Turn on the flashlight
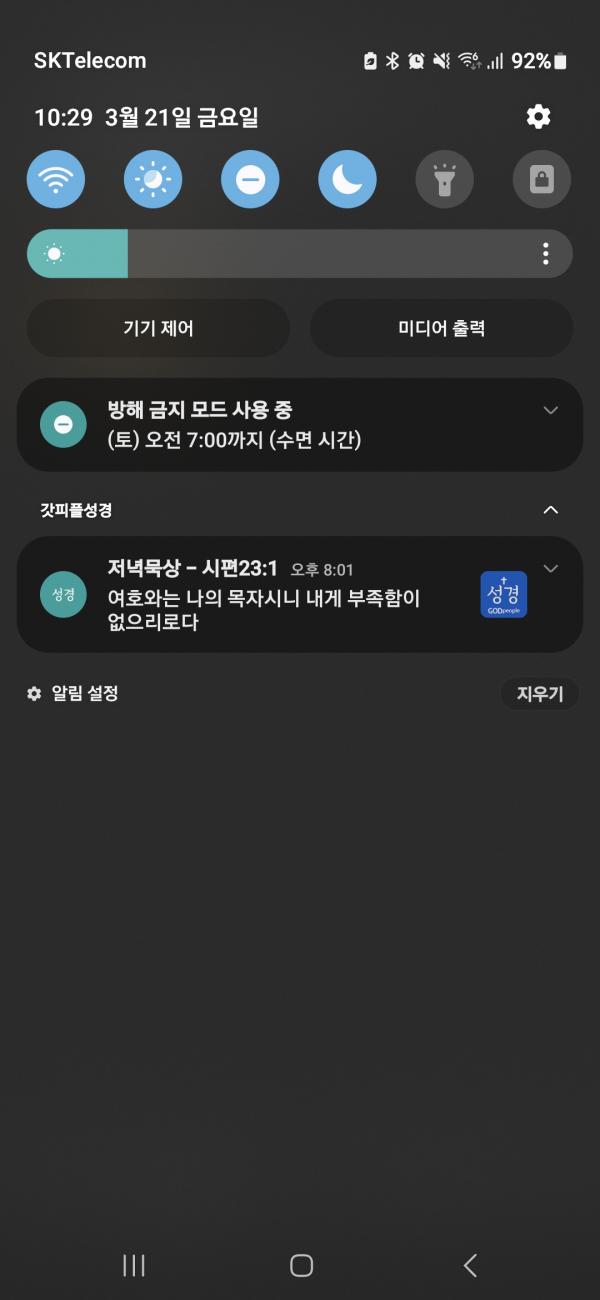The height and width of the screenshot is (1300, 600). tap(445, 180)
